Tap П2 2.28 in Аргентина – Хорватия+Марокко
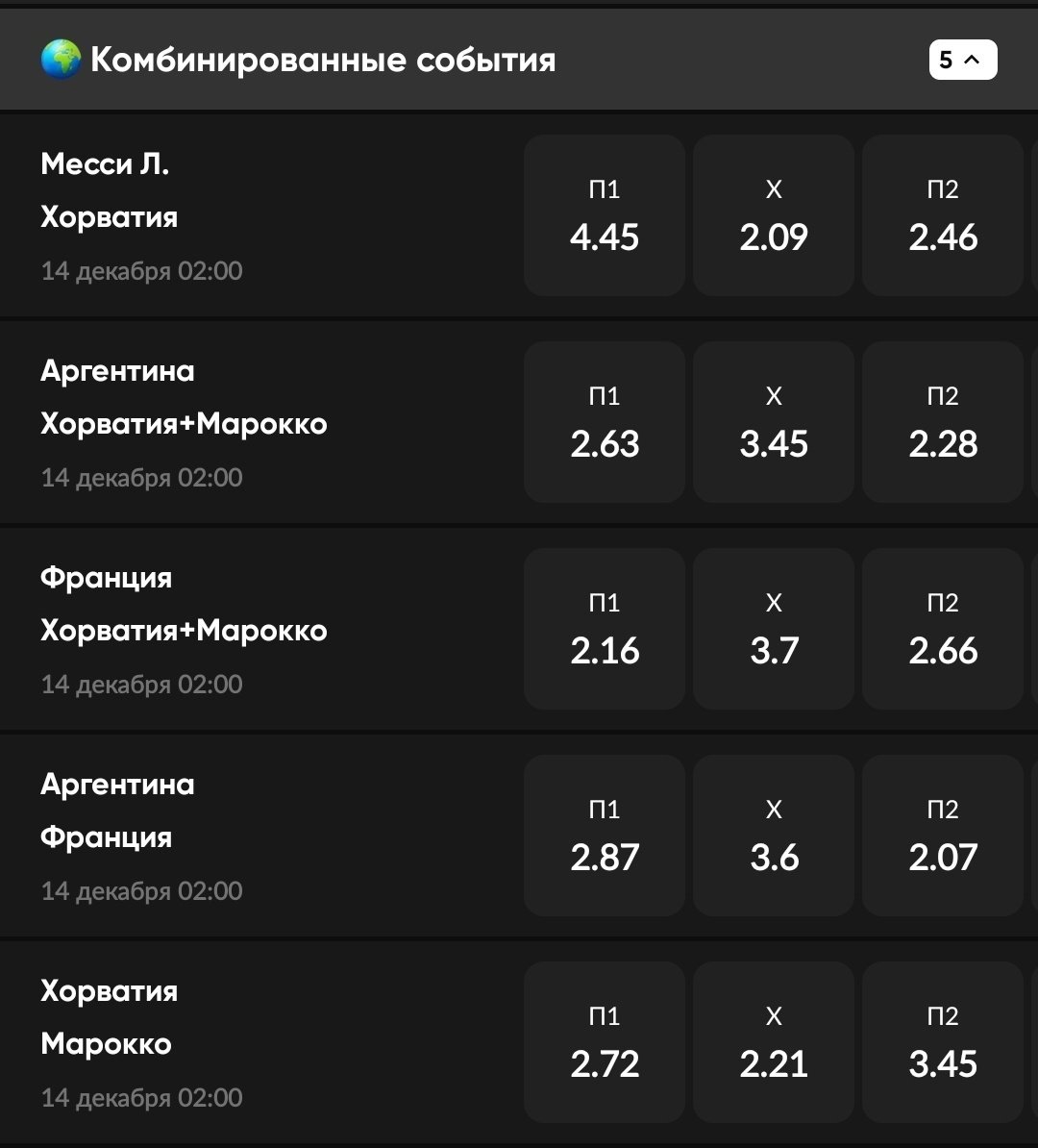1038x1148 pixels. point(943,422)
